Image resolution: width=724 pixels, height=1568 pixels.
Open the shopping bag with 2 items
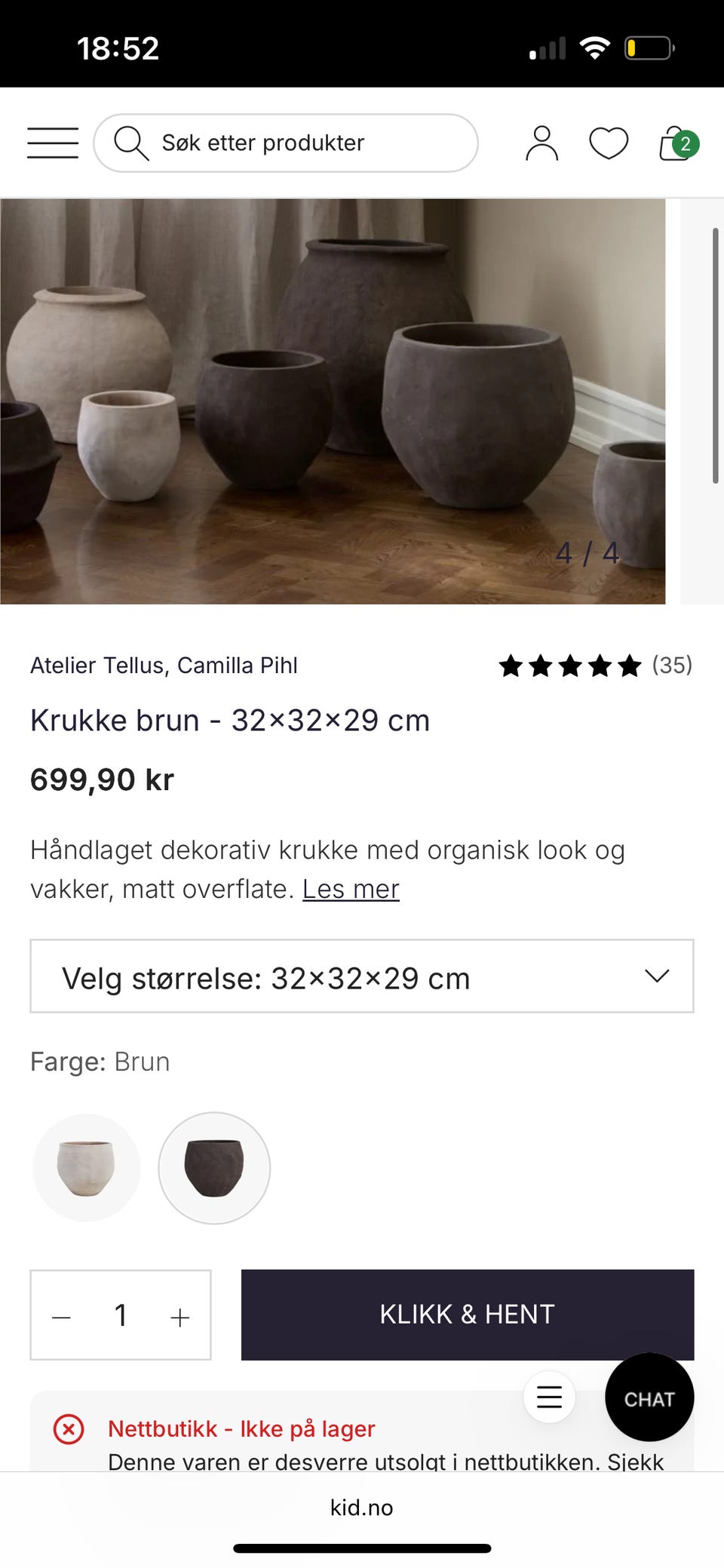click(x=675, y=143)
